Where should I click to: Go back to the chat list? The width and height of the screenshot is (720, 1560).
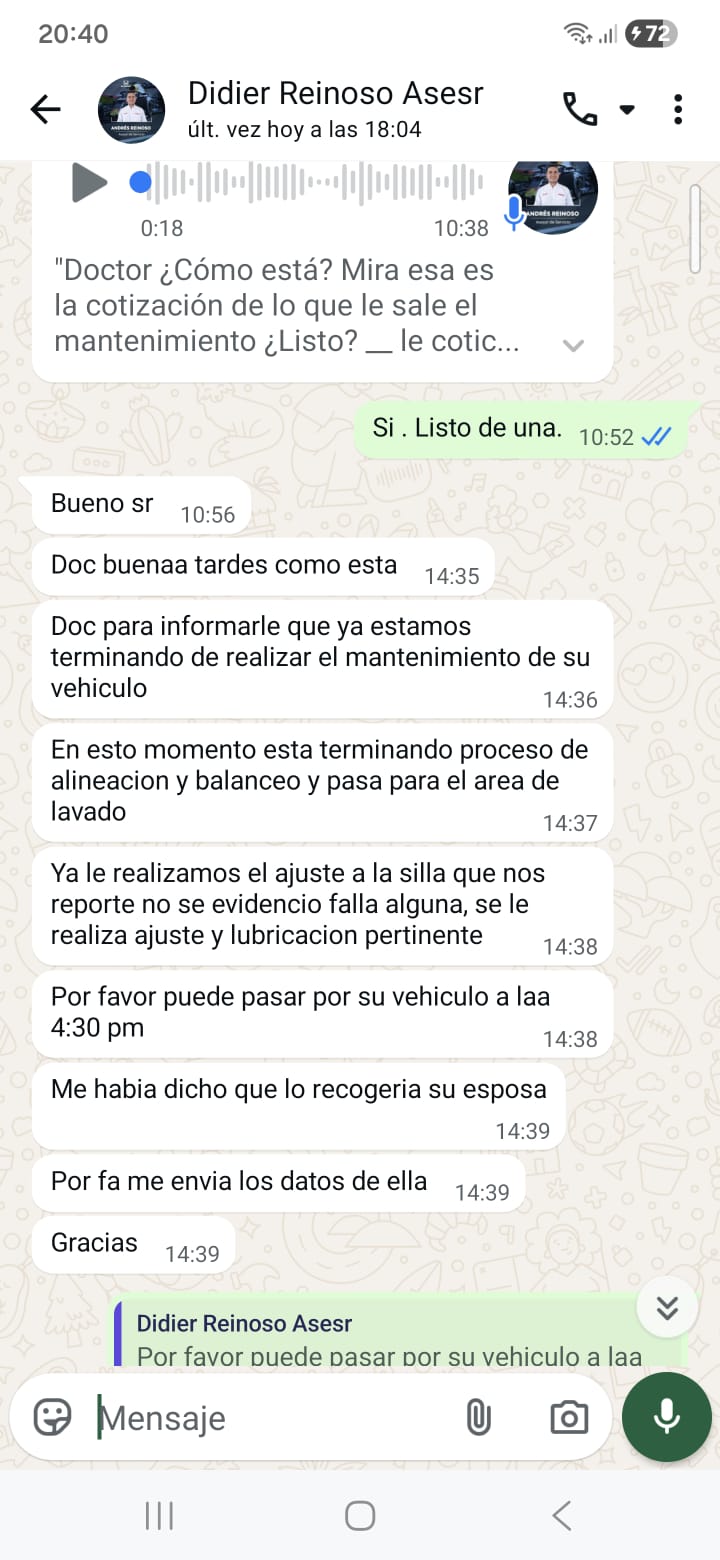point(46,109)
